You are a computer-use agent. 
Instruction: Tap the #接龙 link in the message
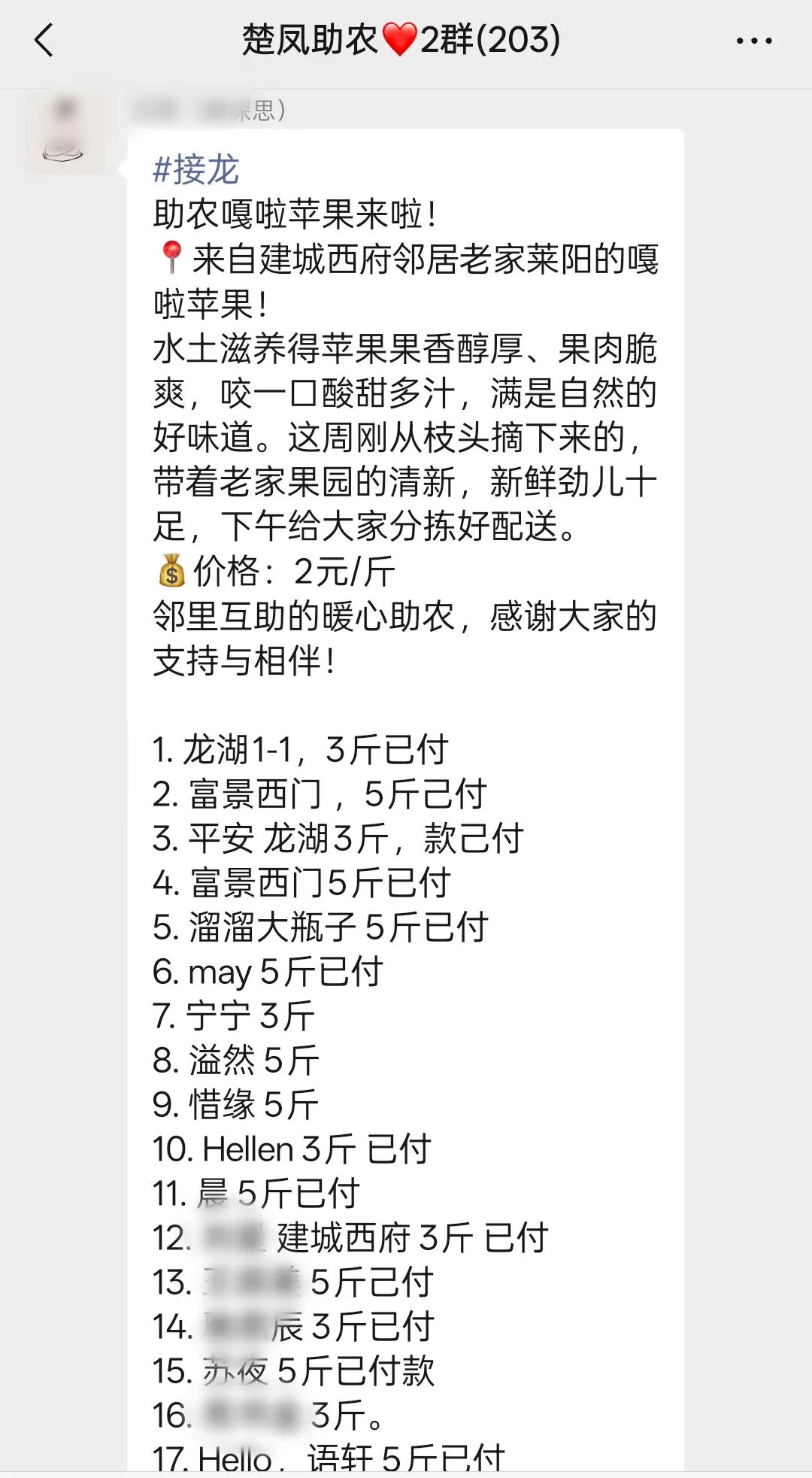point(195,169)
